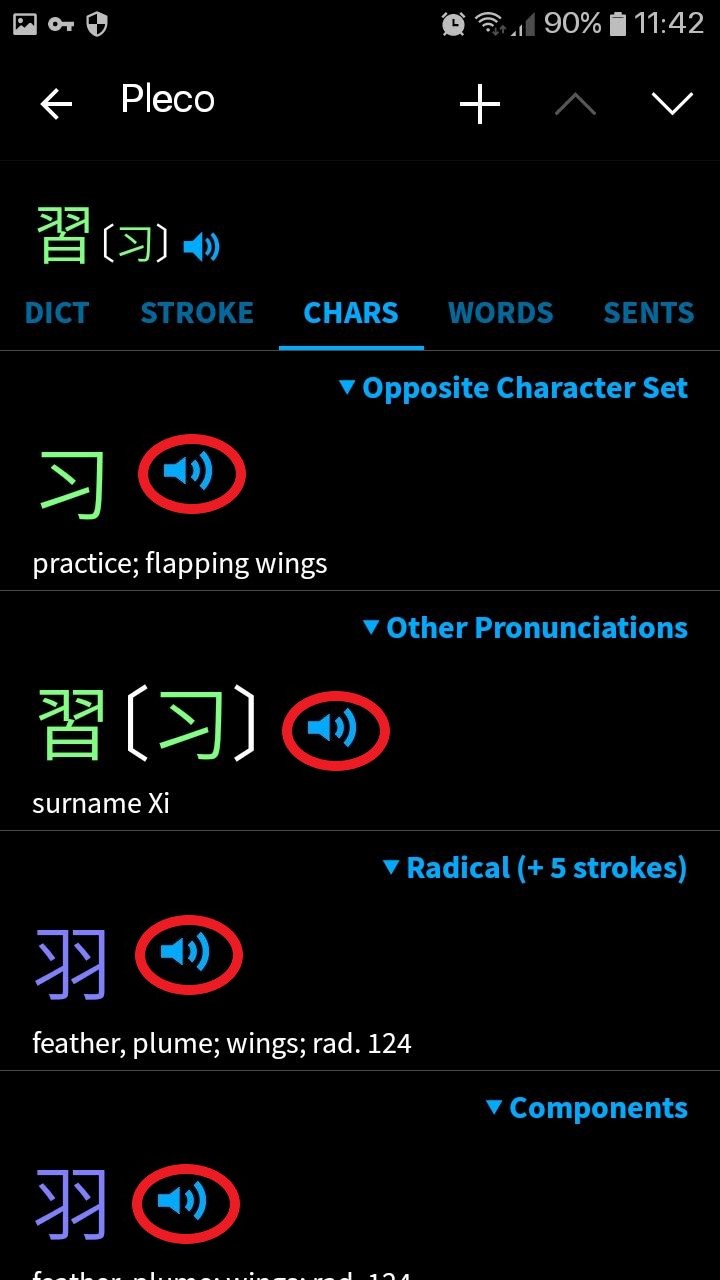This screenshot has width=720, height=1280.
Task: Switch to the STROKE tab
Action: click(x=197, y=313)
